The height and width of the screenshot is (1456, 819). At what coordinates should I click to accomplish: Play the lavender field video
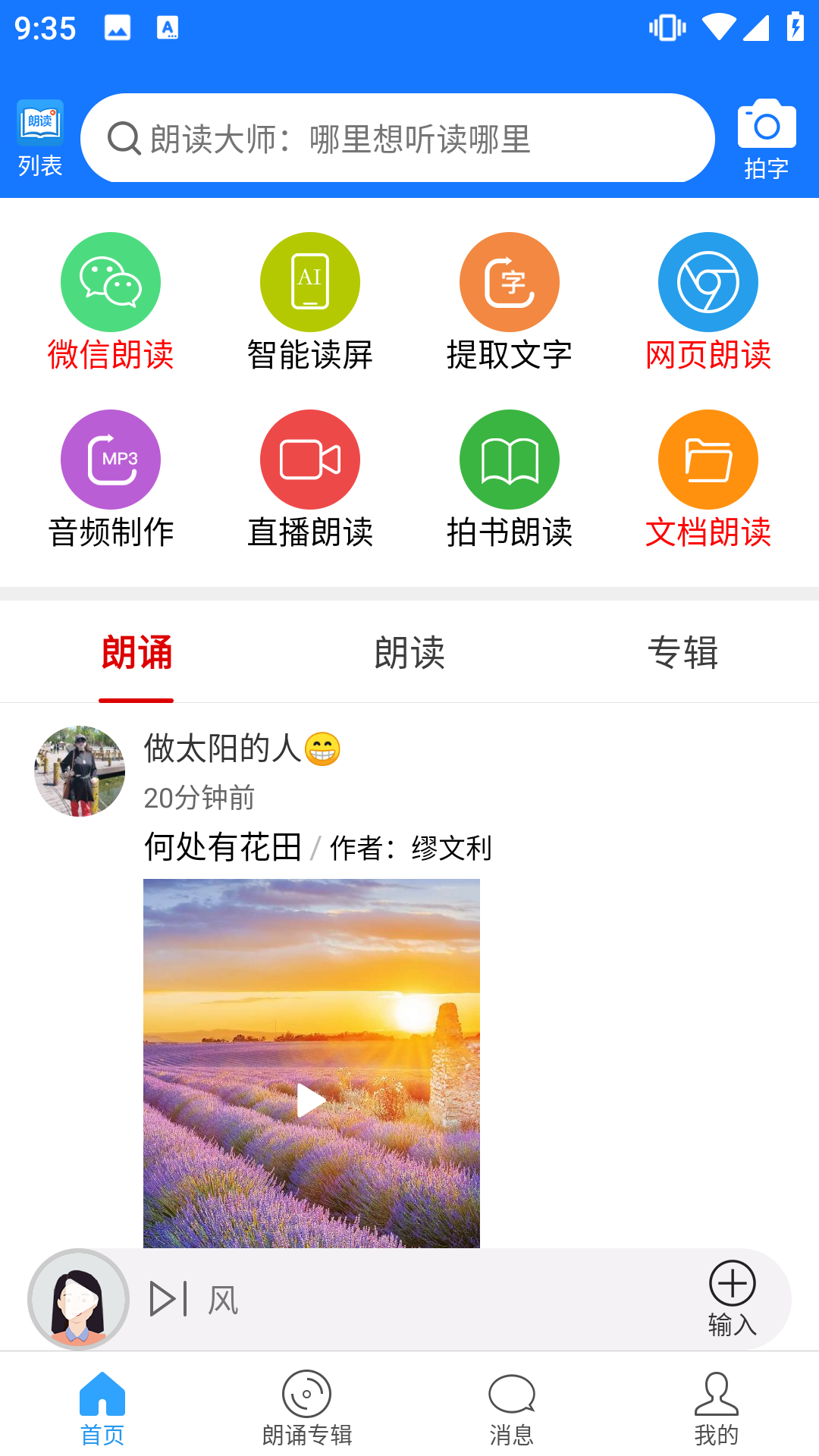point(310,1099)
